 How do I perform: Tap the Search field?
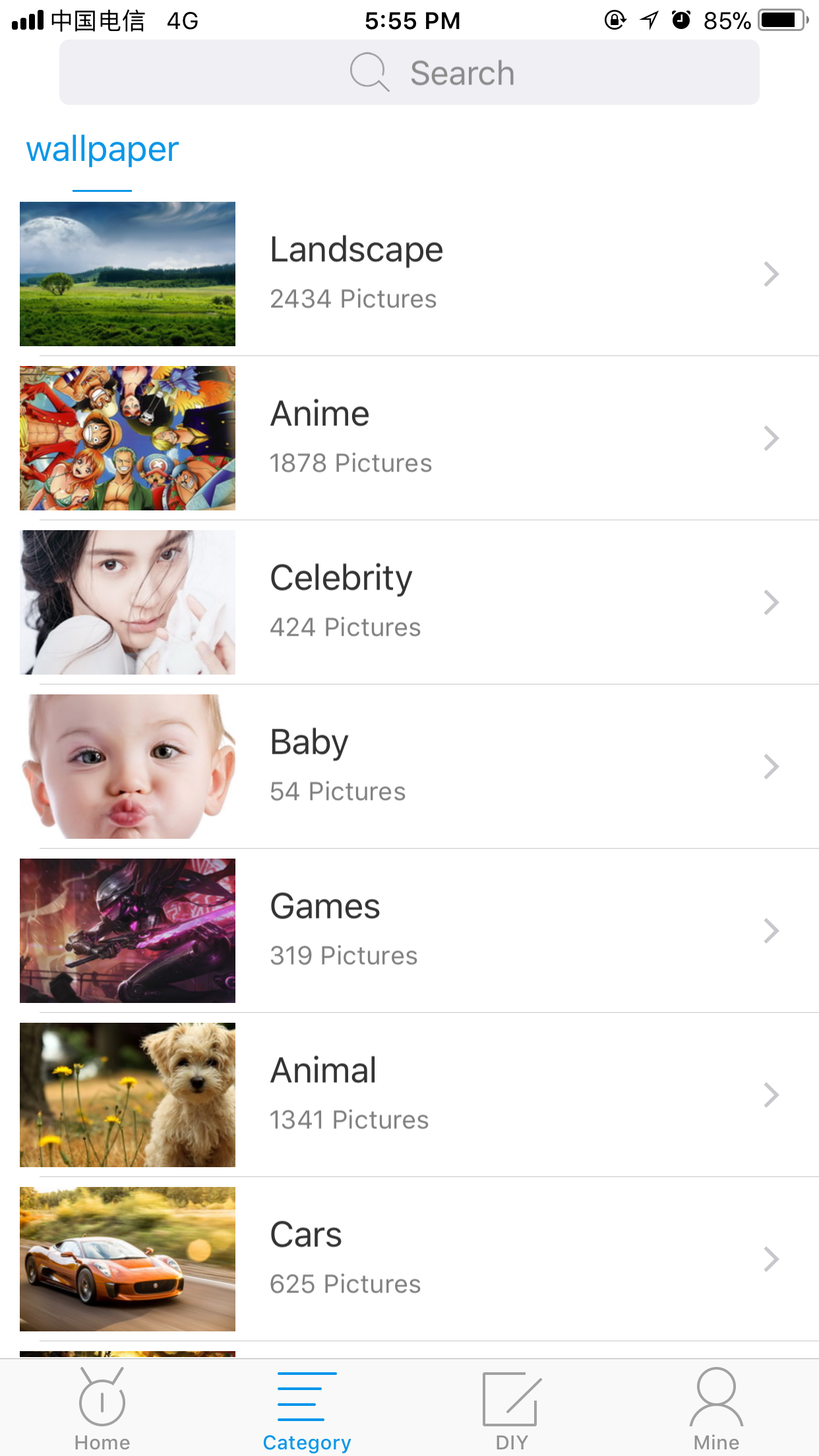tap(409, 73)
